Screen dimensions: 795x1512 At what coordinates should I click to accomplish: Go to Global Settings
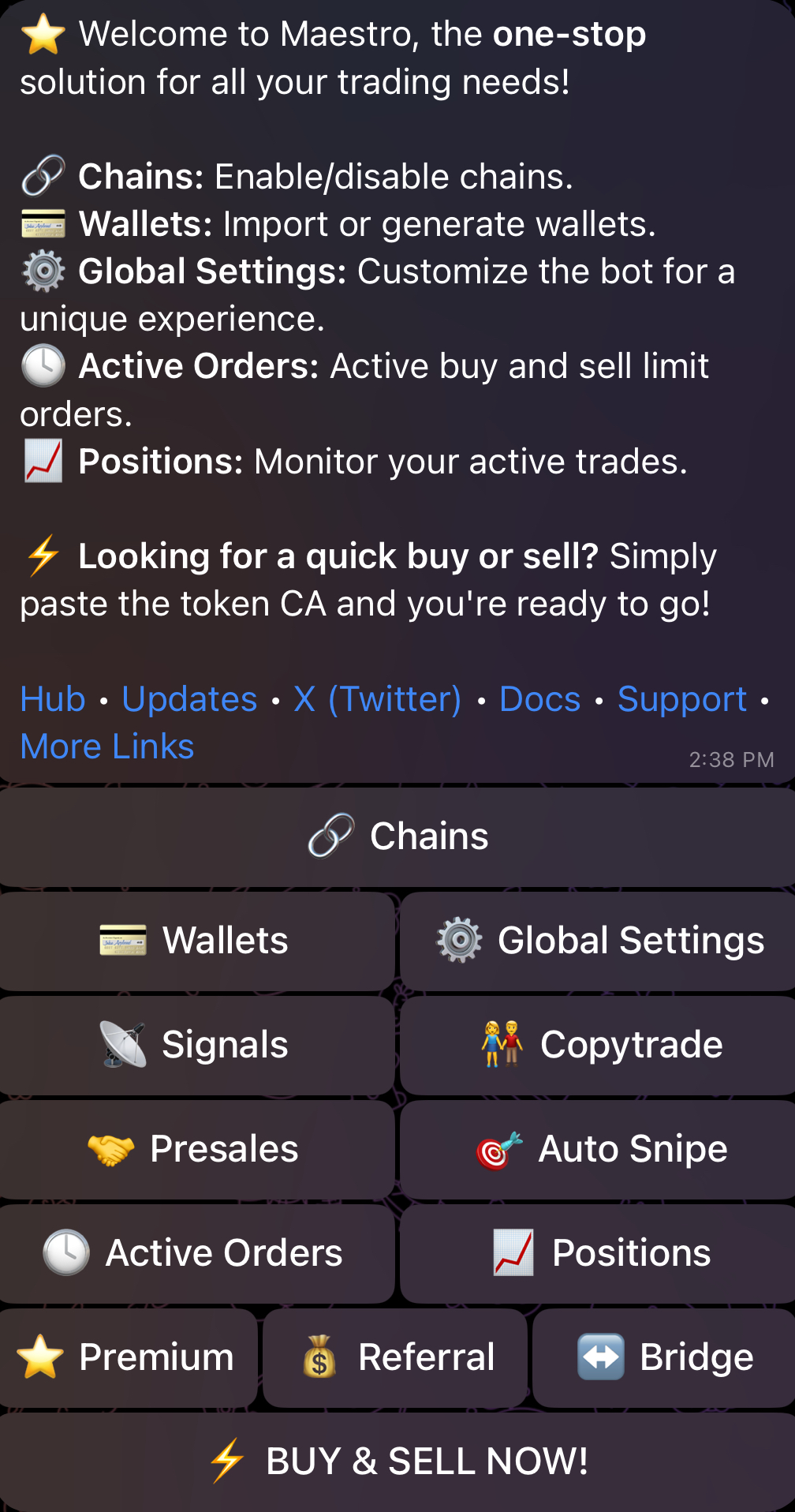tap(598, 941)
